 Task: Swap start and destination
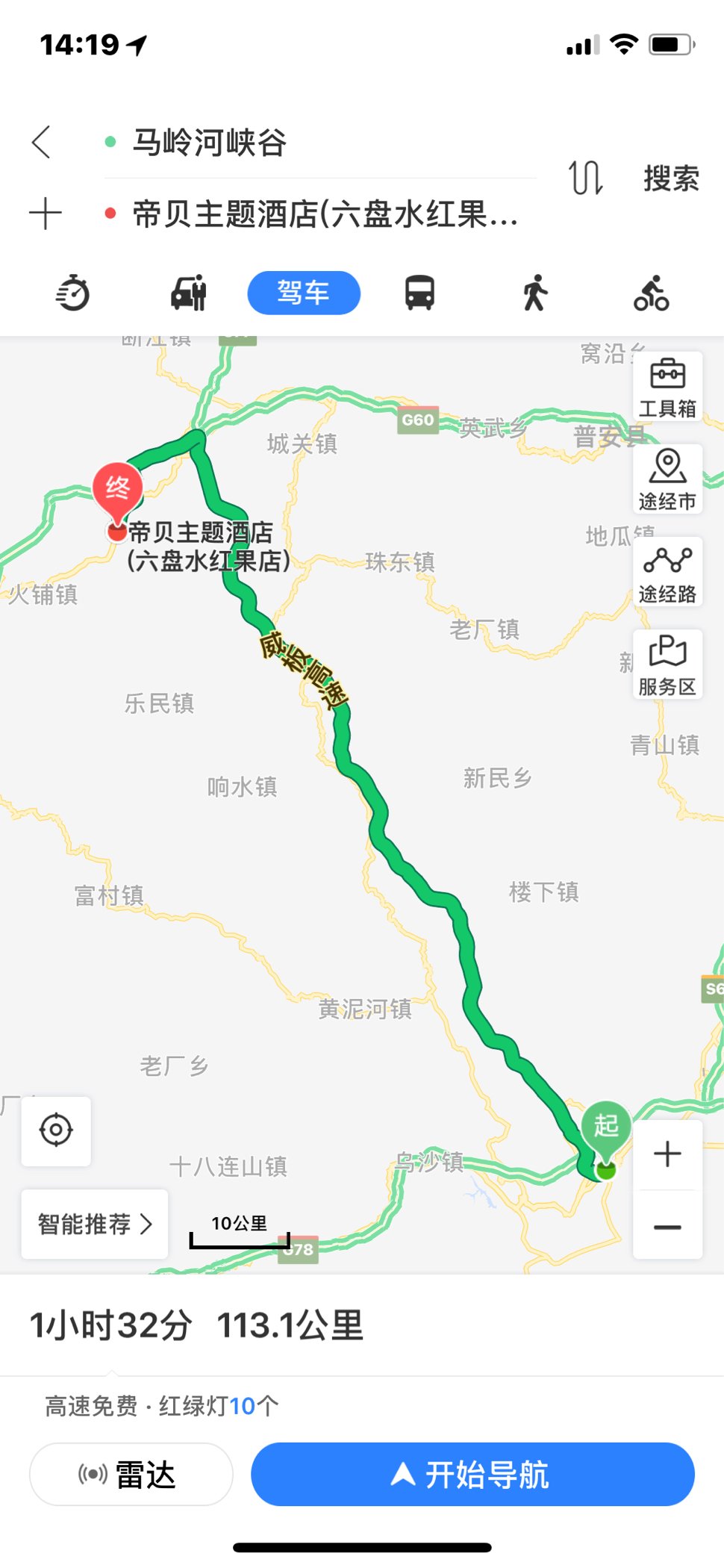click(585, 178)
